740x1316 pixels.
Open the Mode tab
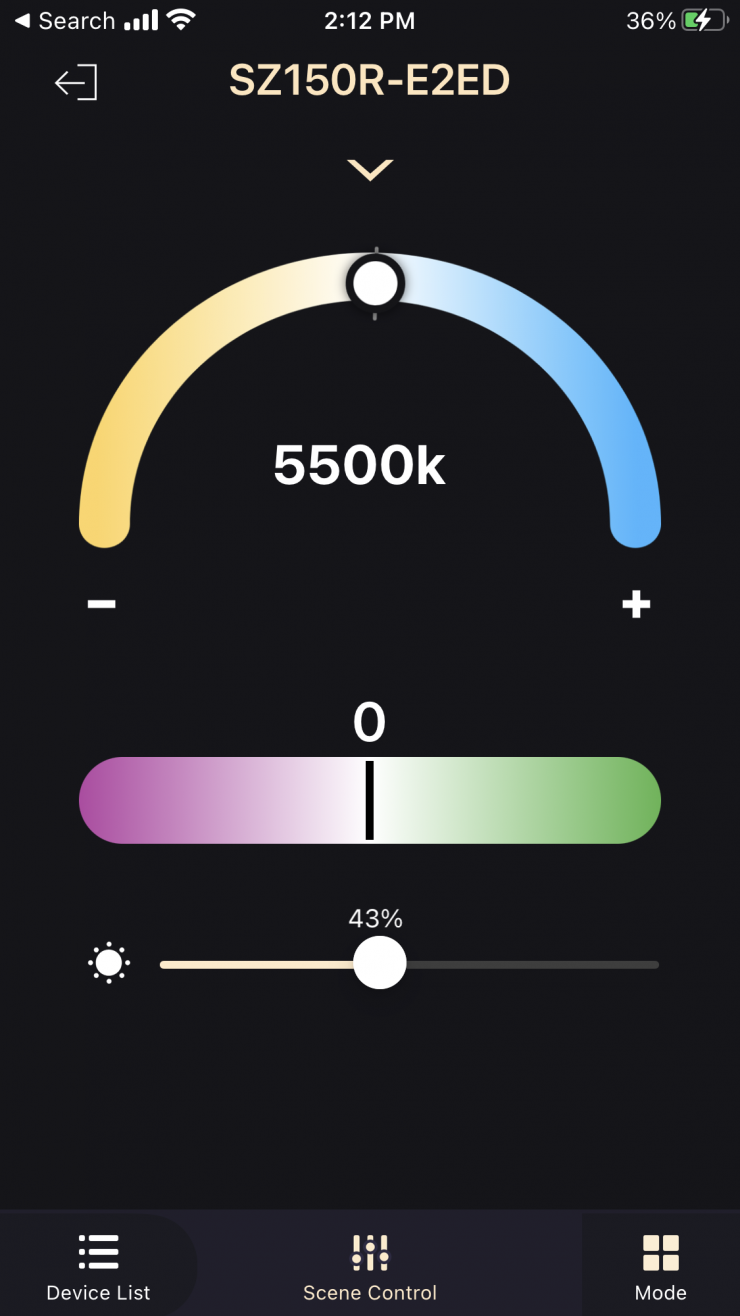660,1266
